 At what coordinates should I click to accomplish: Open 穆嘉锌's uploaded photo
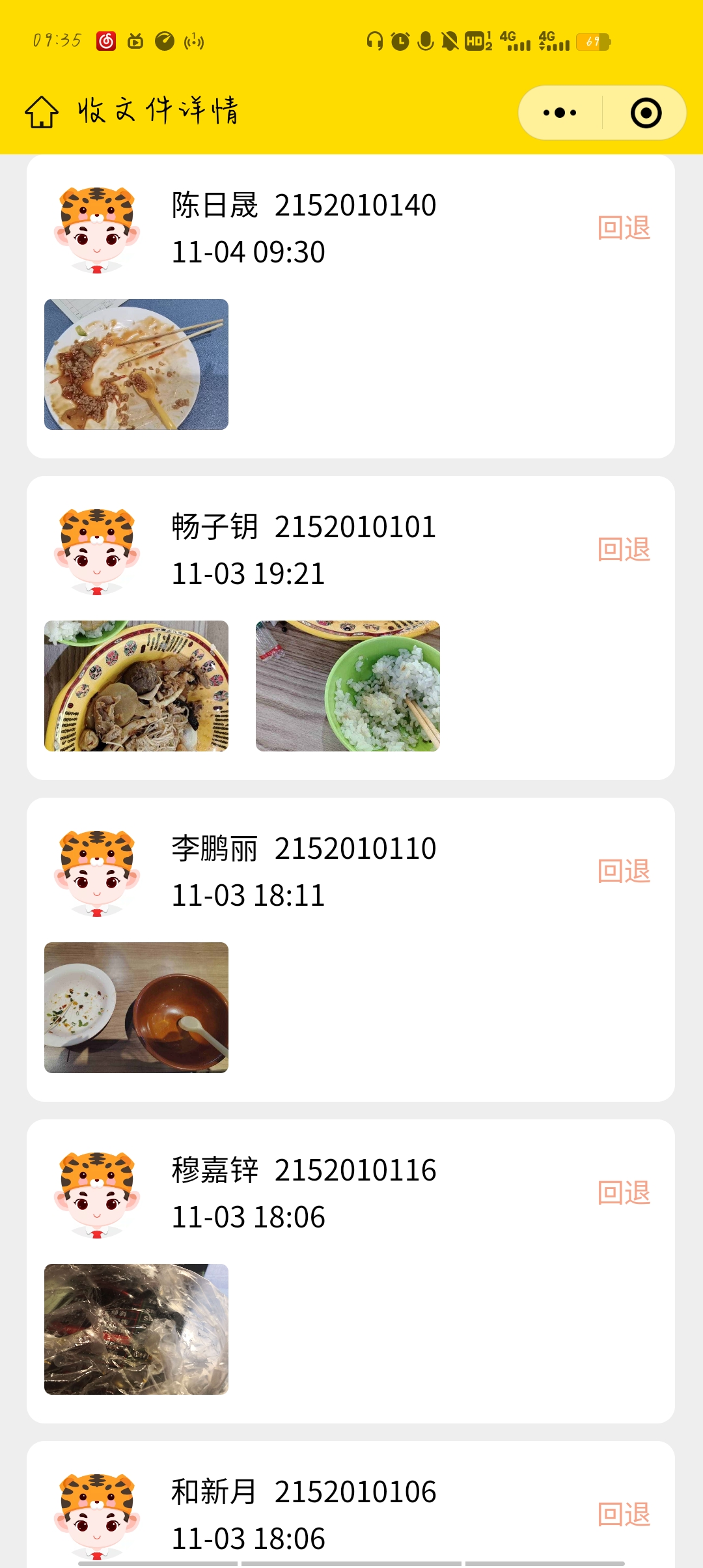(136, 1329)
